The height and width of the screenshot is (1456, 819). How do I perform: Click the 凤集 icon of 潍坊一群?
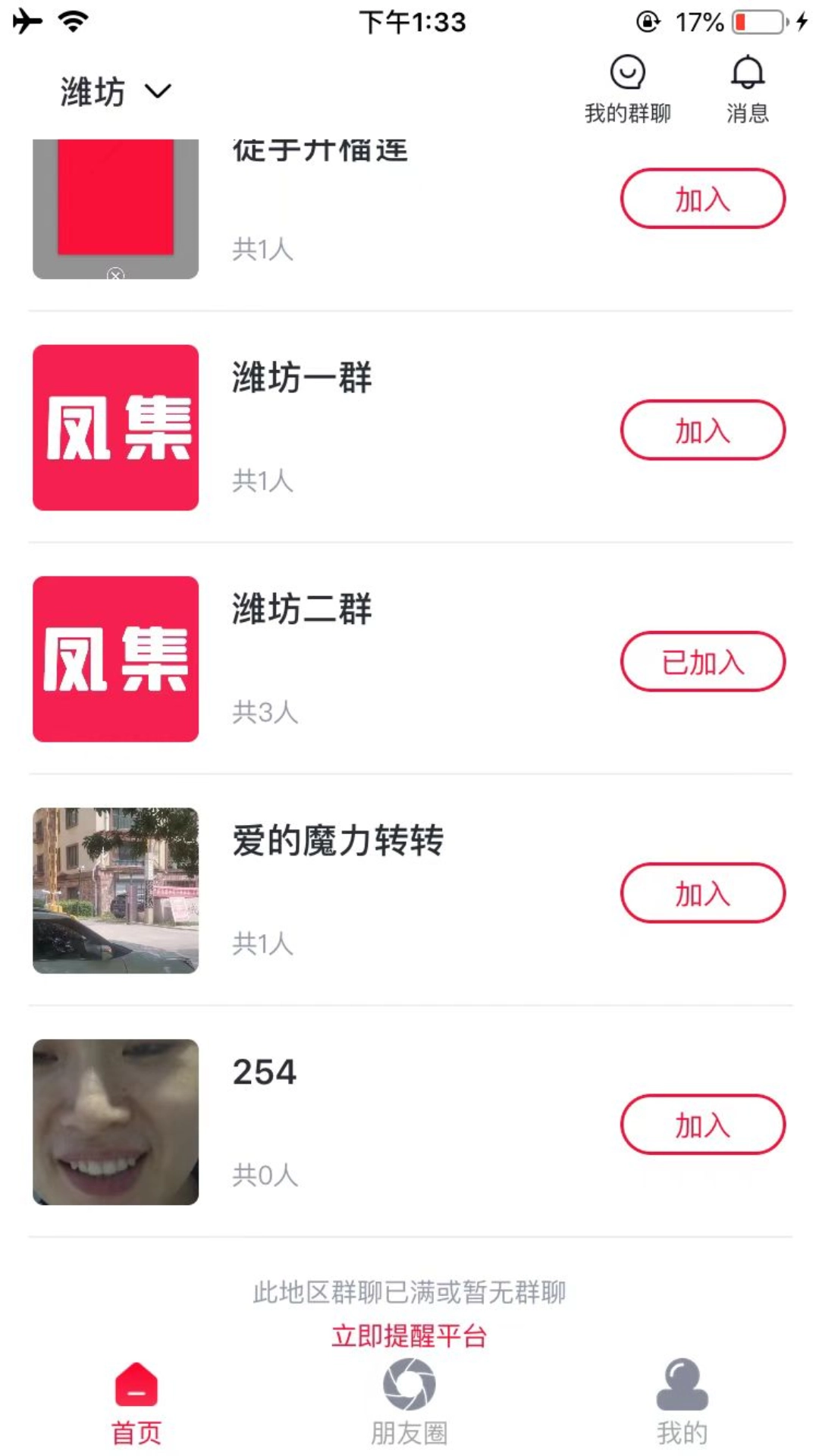pos(115,429)
